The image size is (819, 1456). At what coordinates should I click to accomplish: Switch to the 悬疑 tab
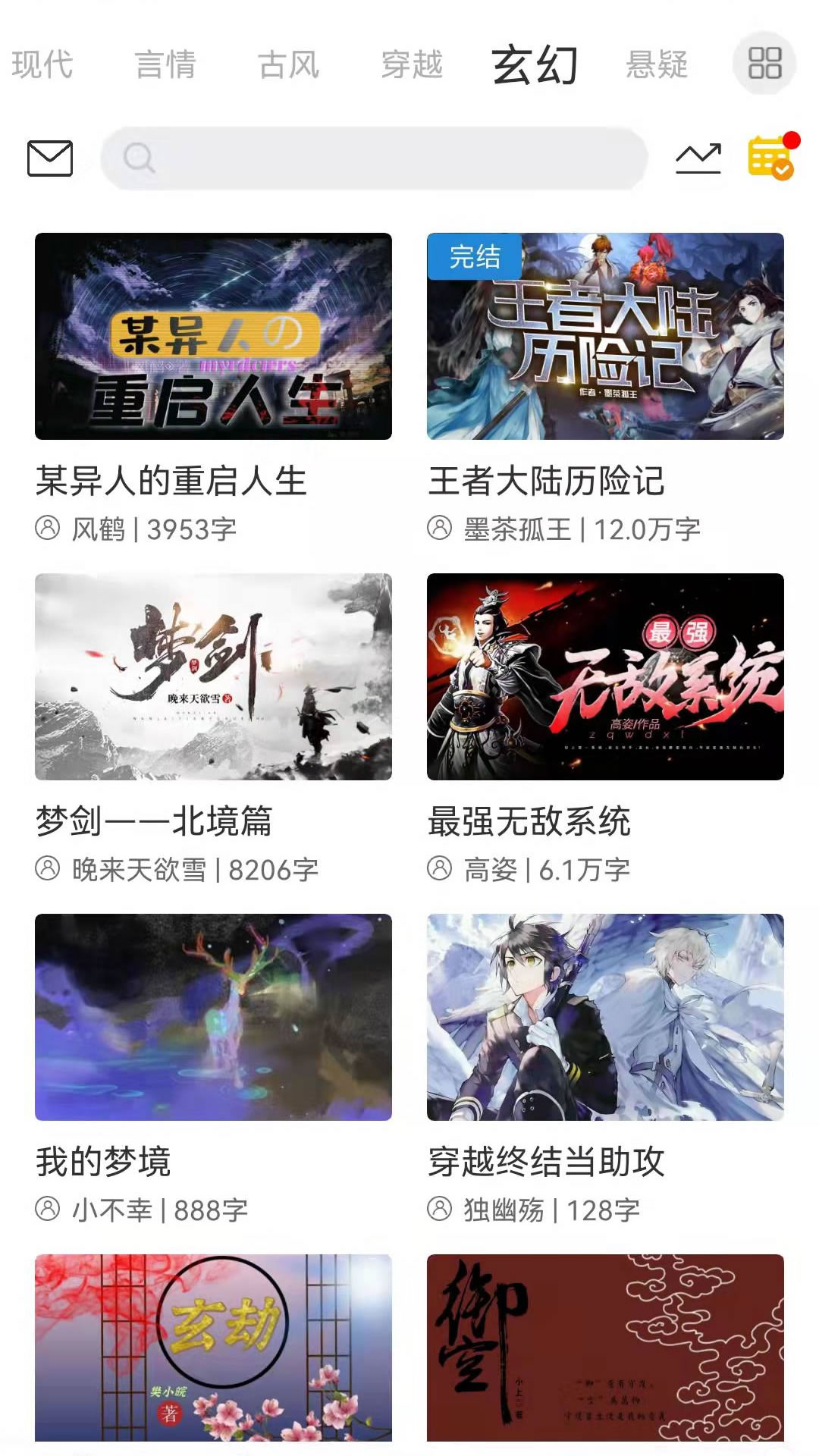tap(657, 64)
